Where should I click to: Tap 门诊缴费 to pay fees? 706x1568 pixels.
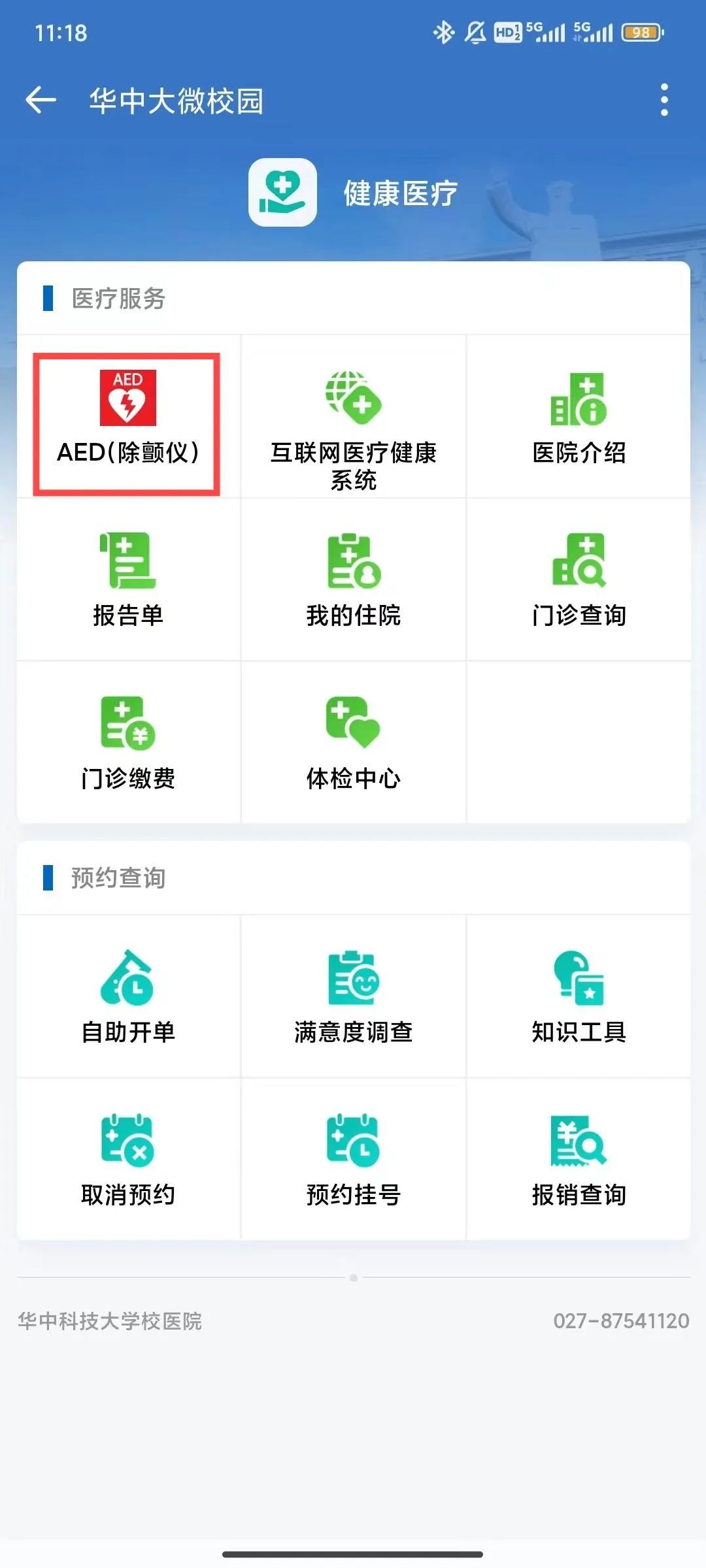pos(127,743)
